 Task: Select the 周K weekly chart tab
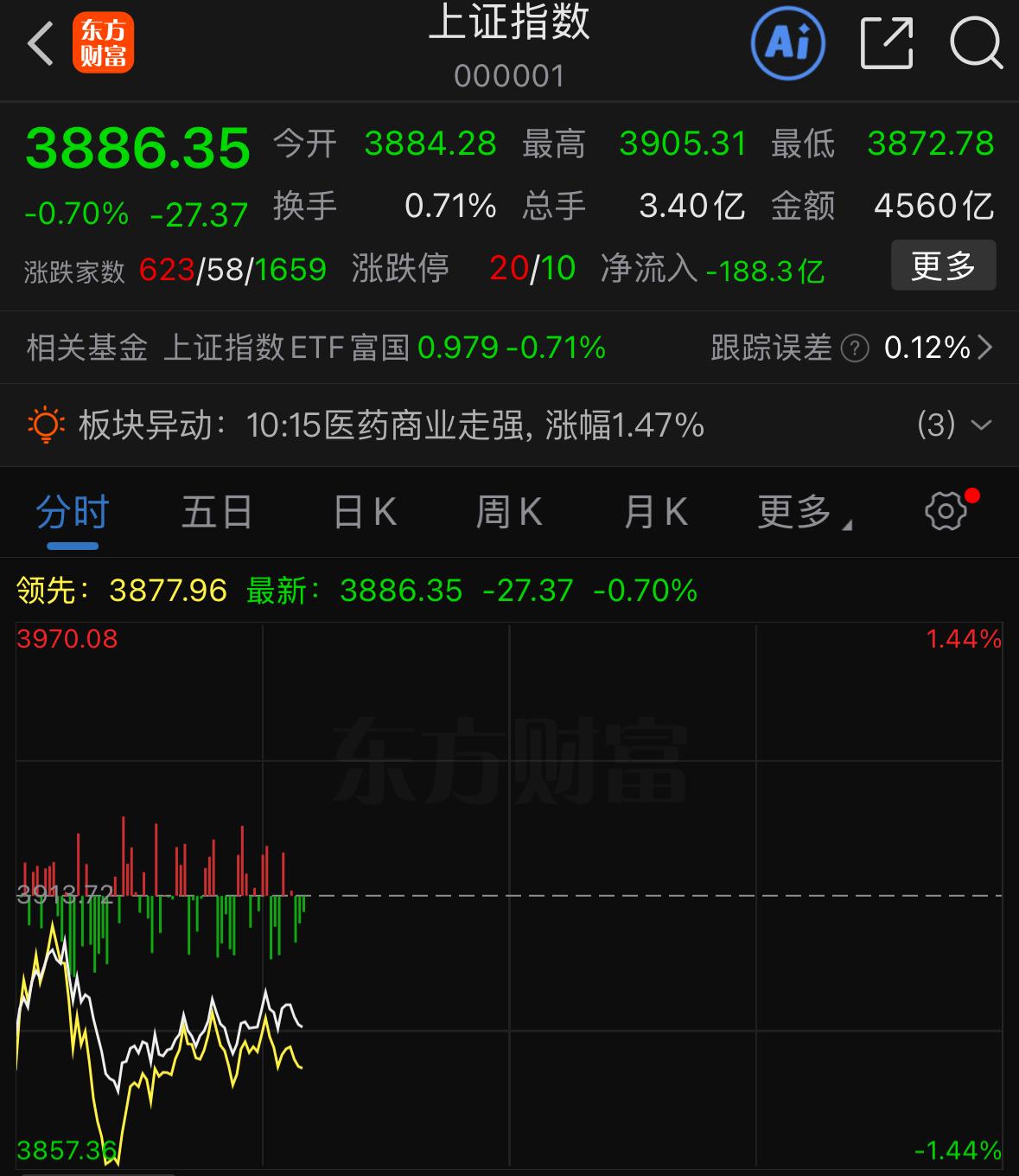click(x=508, y=511)
